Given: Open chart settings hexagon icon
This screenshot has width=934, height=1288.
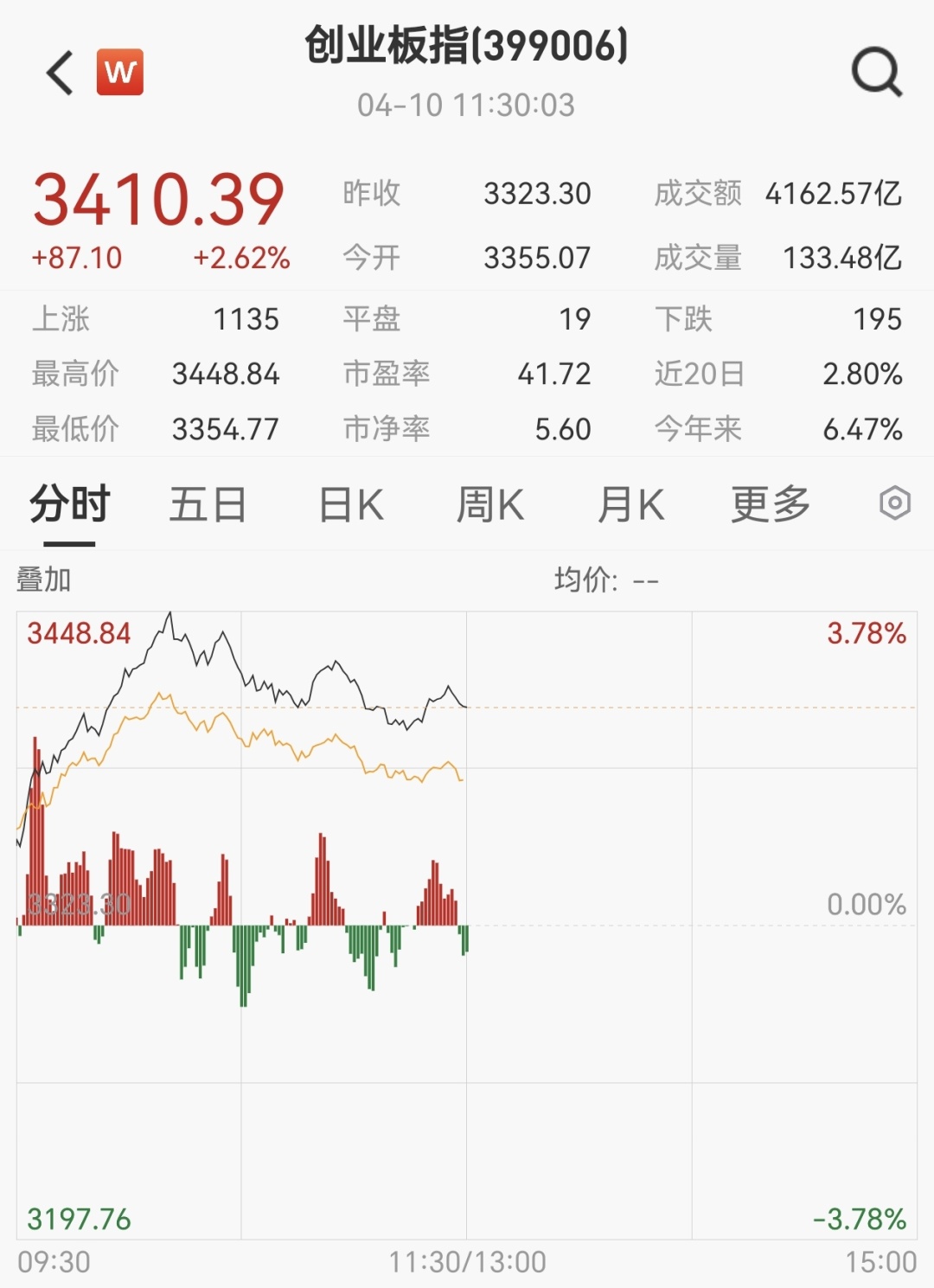Looking at the screenshot, I should tap(894, 503).
